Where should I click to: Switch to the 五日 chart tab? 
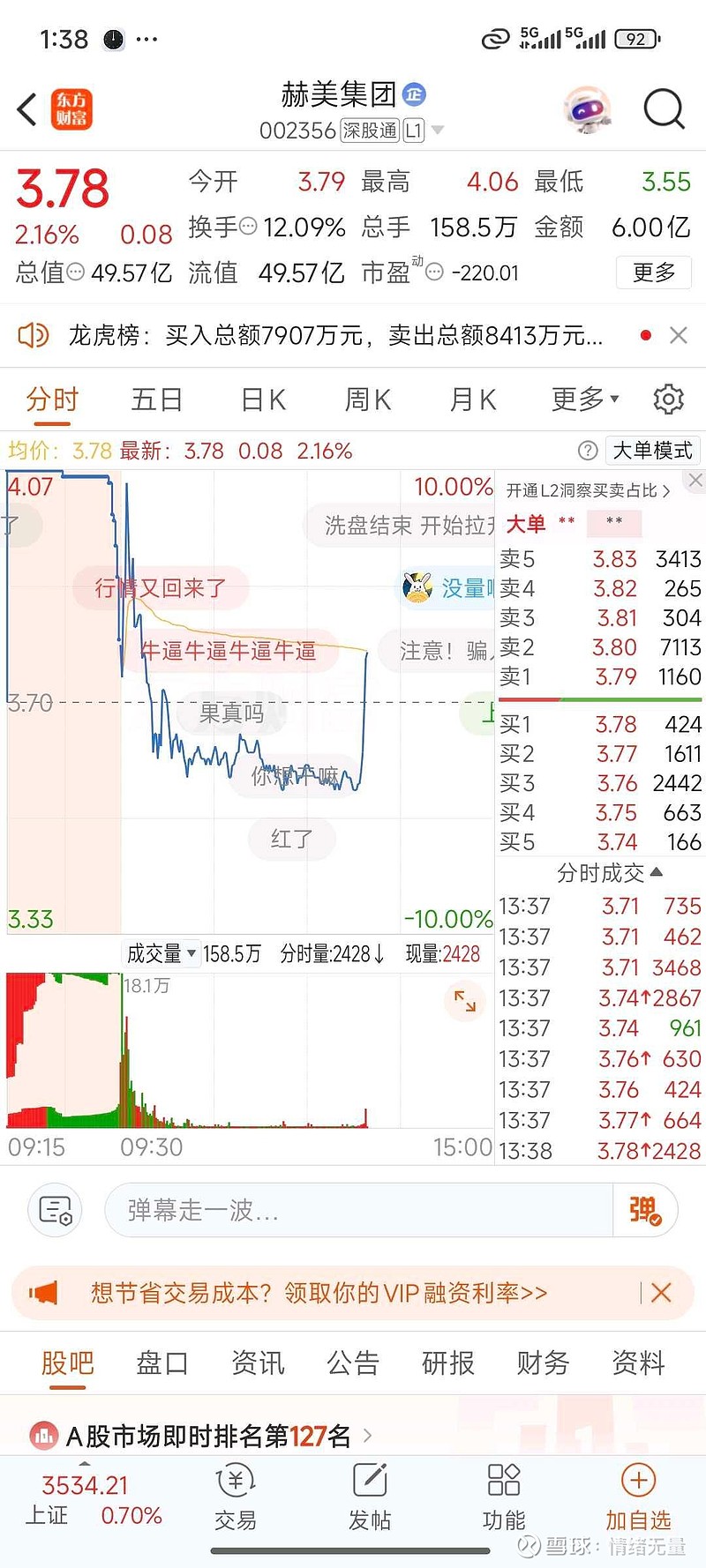[156, 399]
